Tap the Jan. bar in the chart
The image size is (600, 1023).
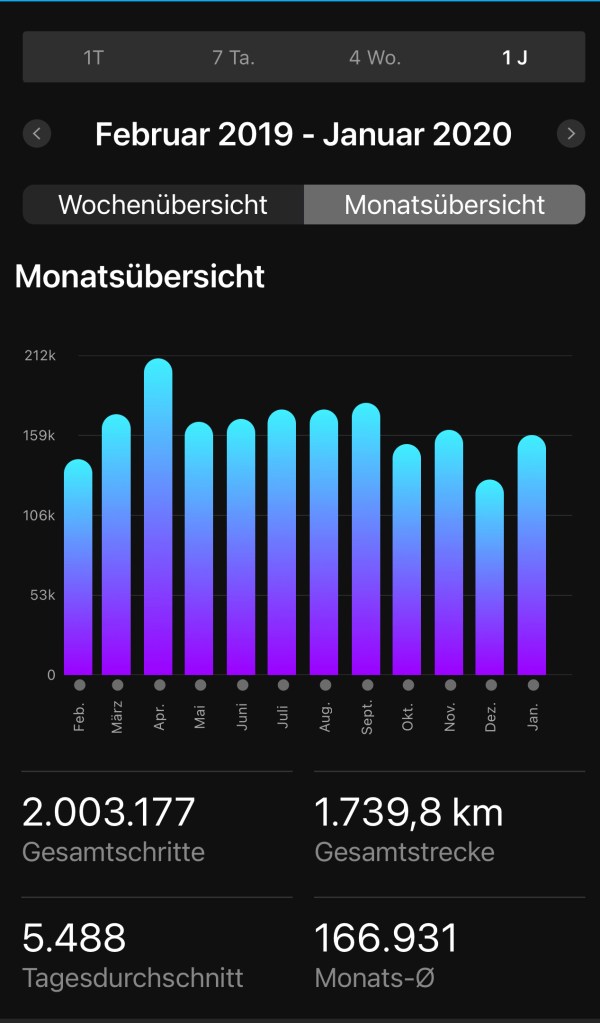point(532,555)
